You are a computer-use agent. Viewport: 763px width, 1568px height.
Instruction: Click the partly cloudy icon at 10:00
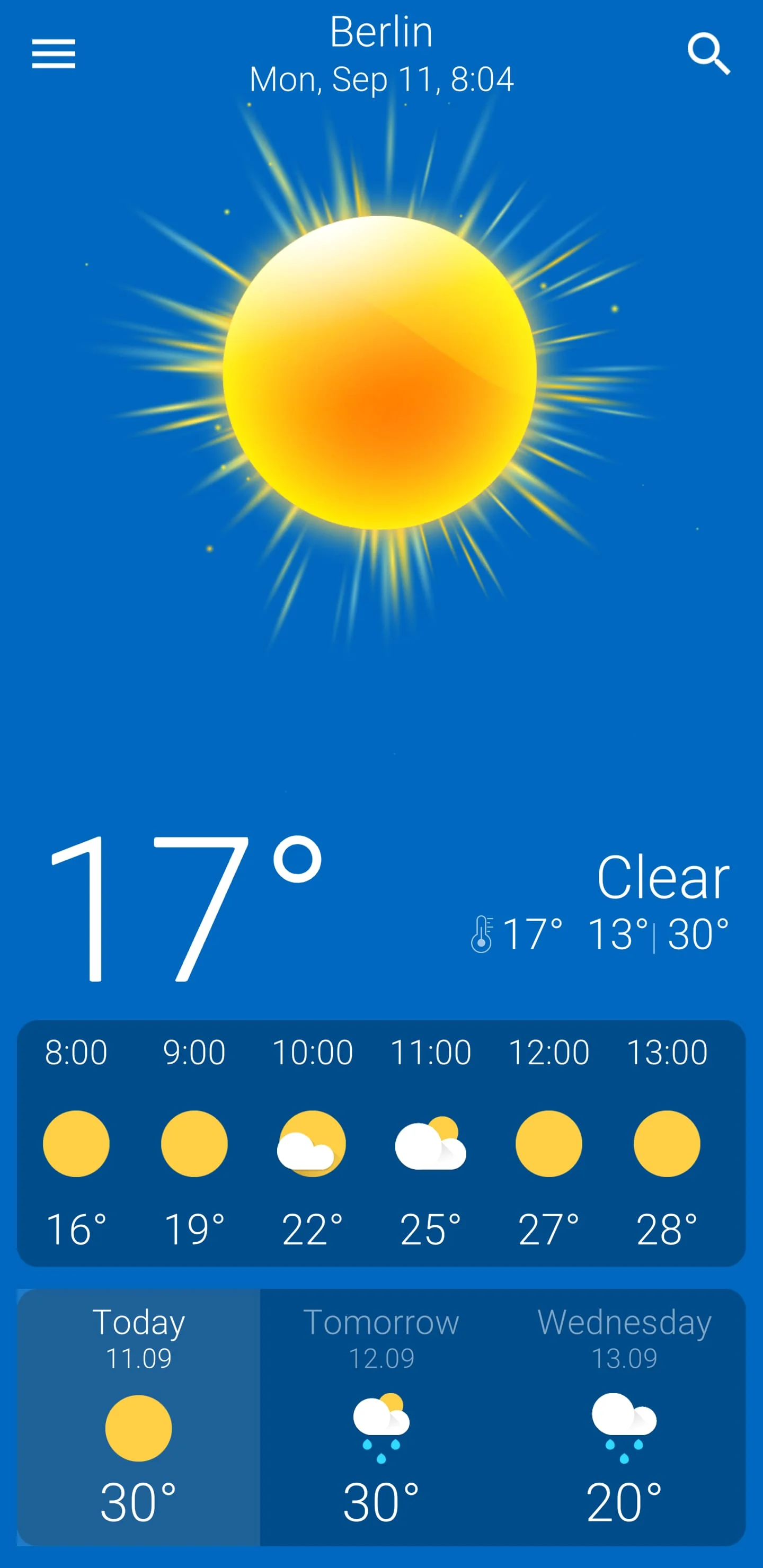pyautogui.click(x=313, y=1142)
